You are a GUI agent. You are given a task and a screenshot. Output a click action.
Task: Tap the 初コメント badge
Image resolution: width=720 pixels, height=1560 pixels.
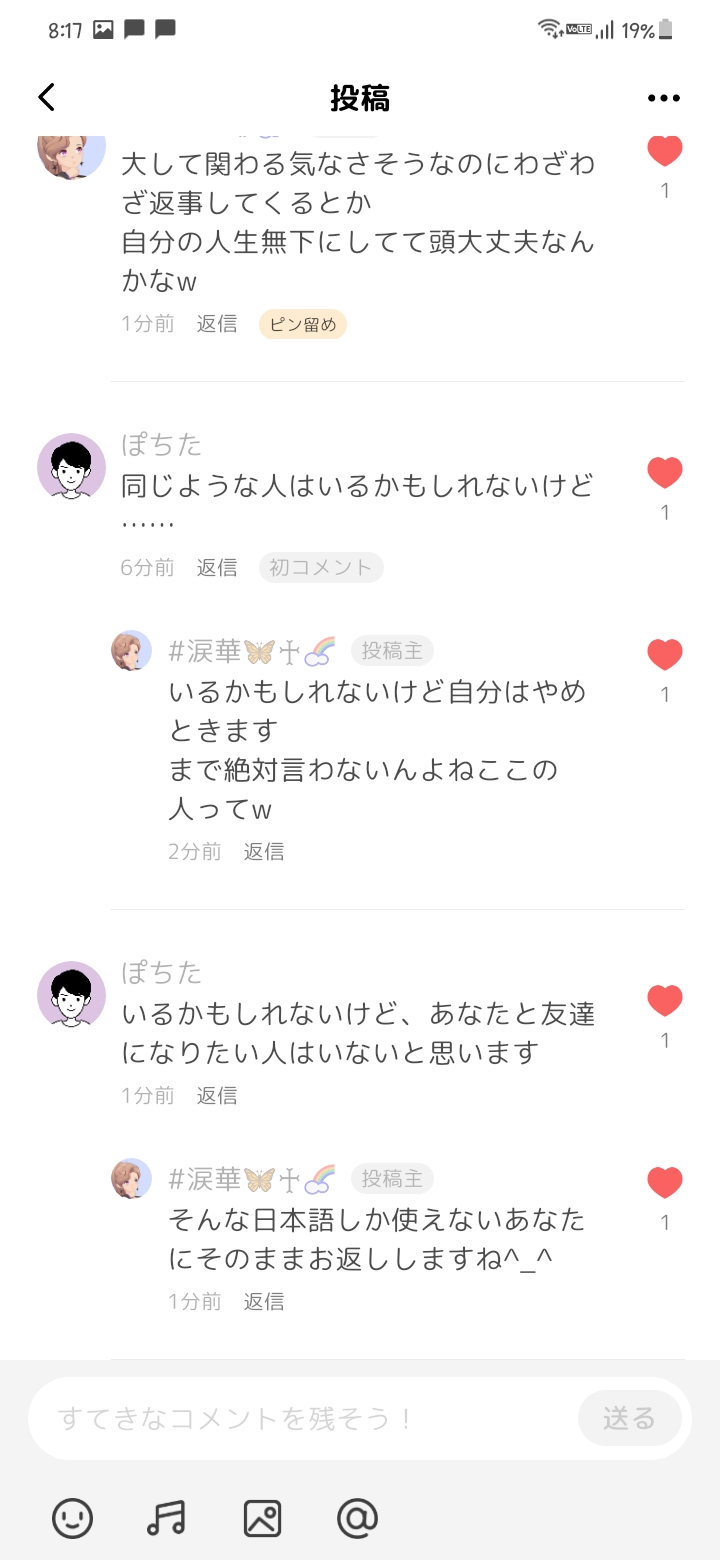[320, 567]
